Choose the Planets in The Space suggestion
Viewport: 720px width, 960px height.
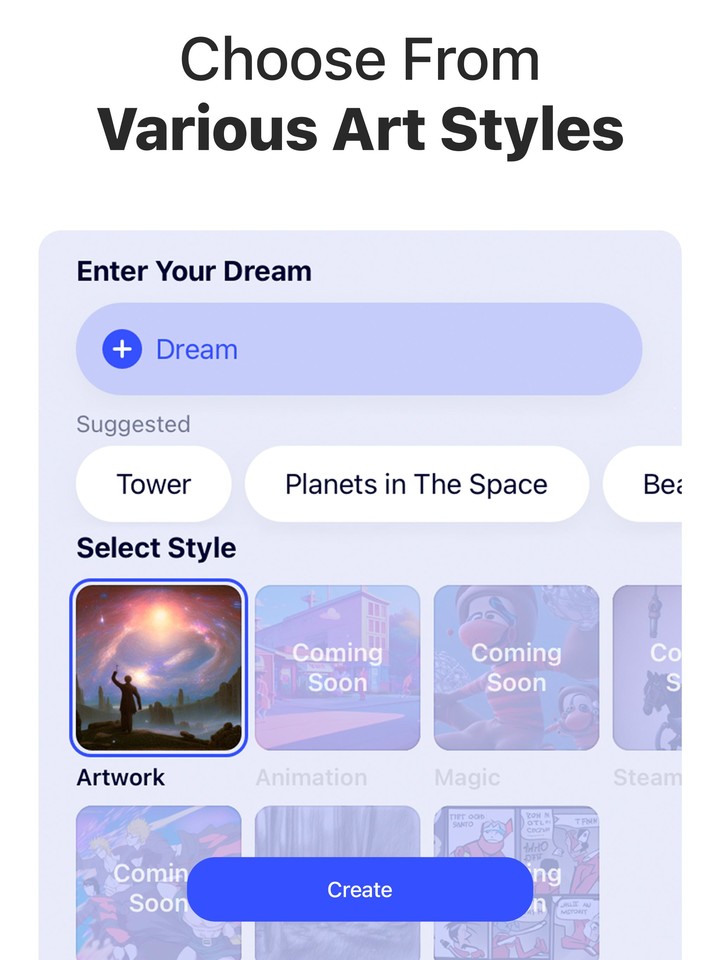click(x=416, y=484)
